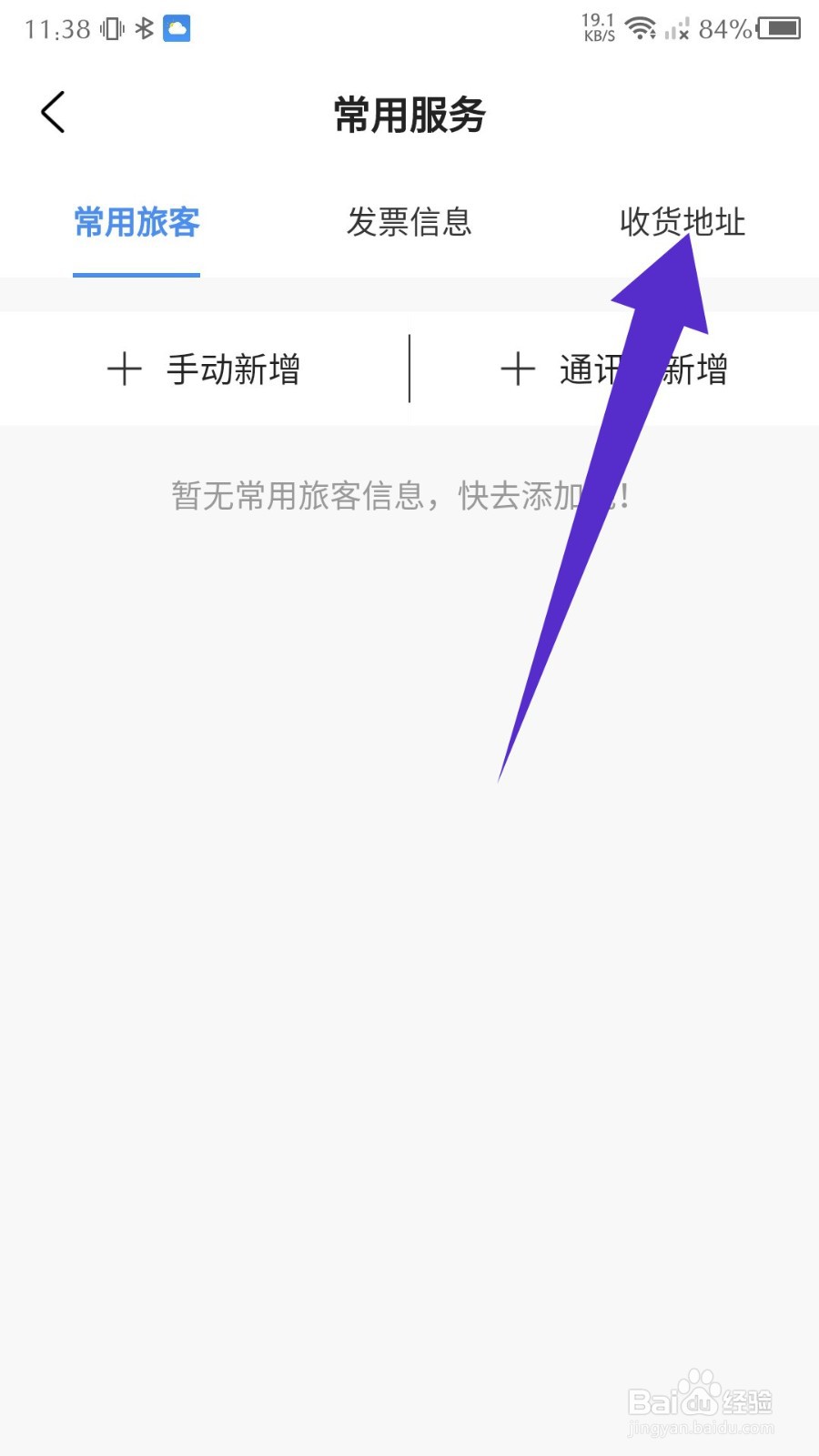819x1456 pixels.
Task: Select the 常用旅客 tab
Action: click(x=136, y=223)
